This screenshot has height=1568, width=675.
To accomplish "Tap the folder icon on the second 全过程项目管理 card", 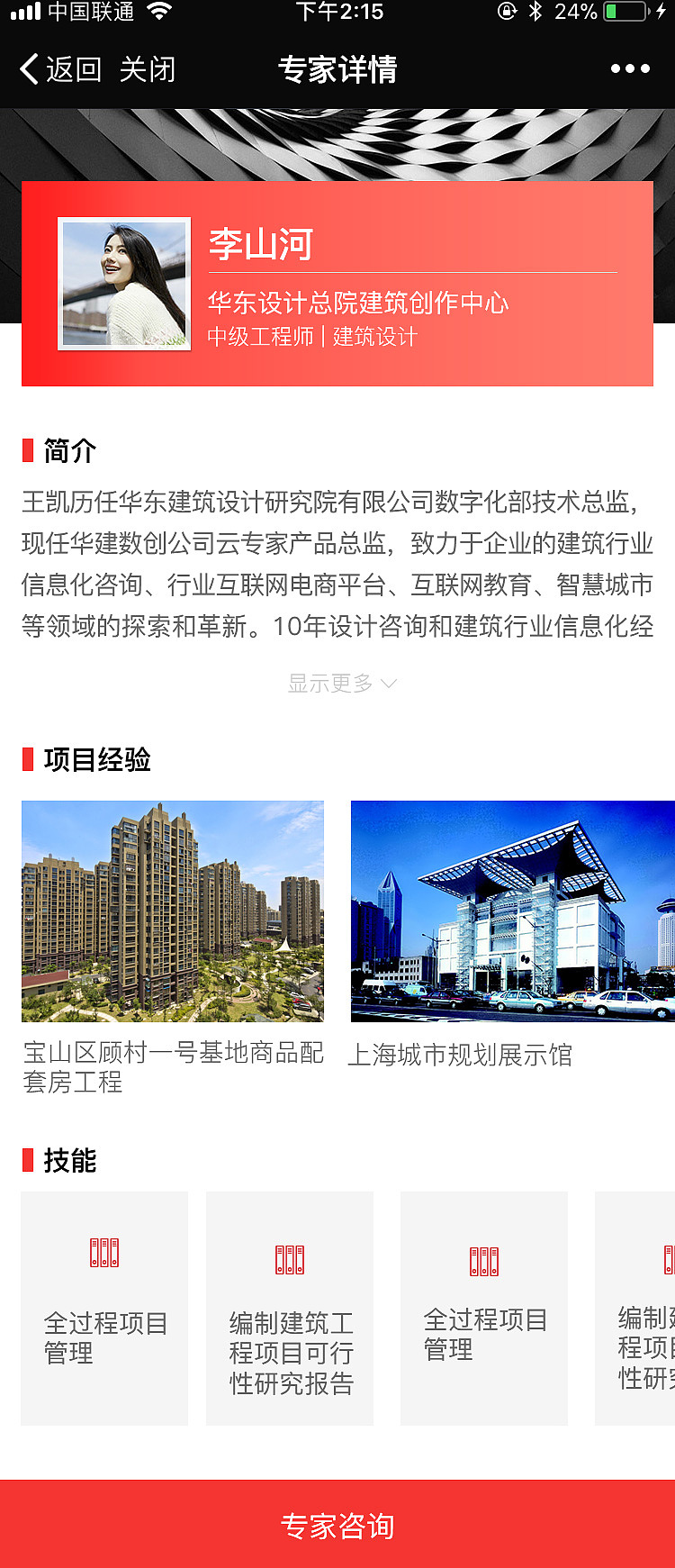I will click(x=484, y=1261).
